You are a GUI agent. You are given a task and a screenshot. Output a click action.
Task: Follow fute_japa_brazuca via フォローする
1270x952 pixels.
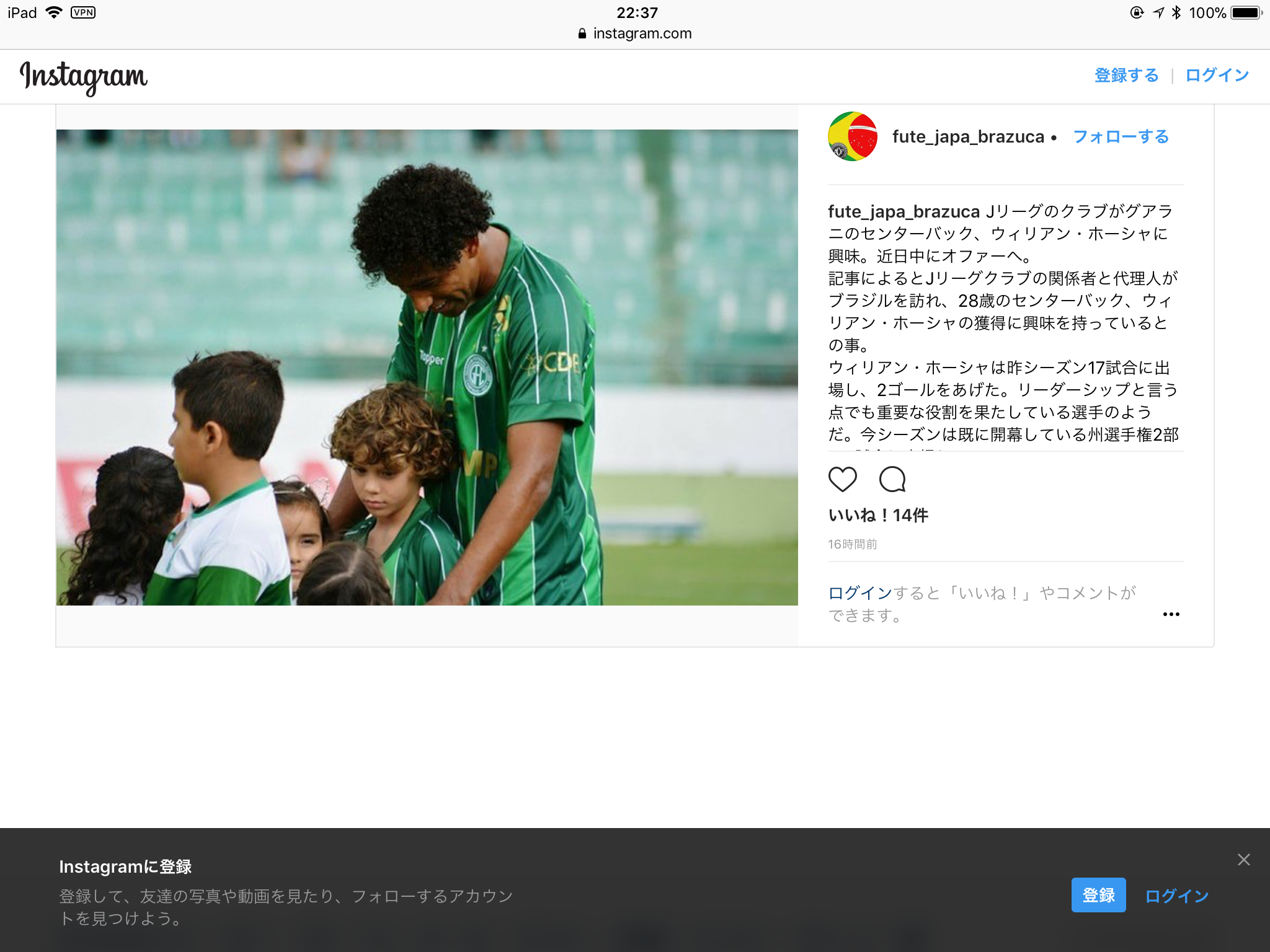(x=1121, y=137)
